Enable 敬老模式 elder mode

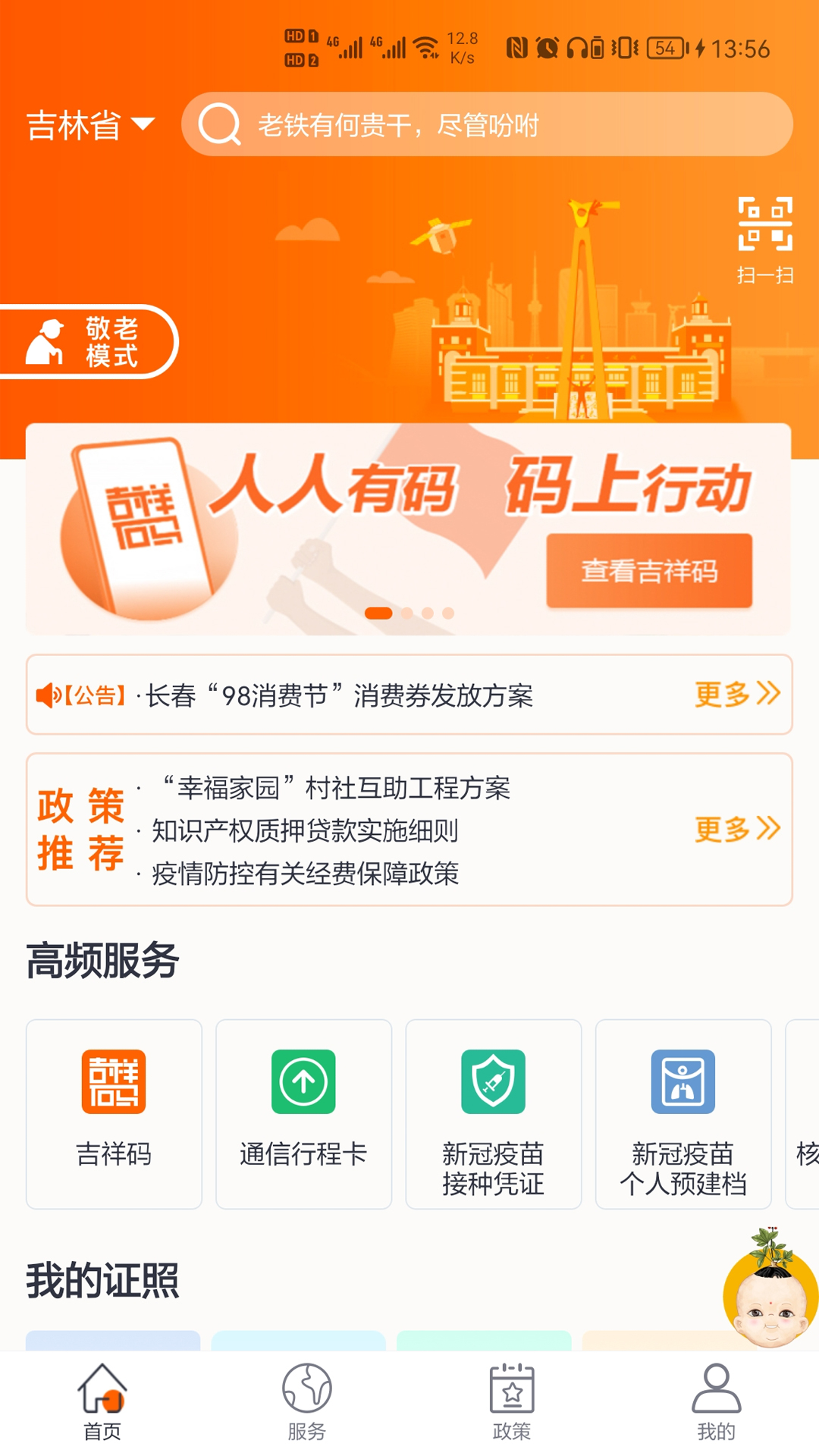[x=89, y=342]
